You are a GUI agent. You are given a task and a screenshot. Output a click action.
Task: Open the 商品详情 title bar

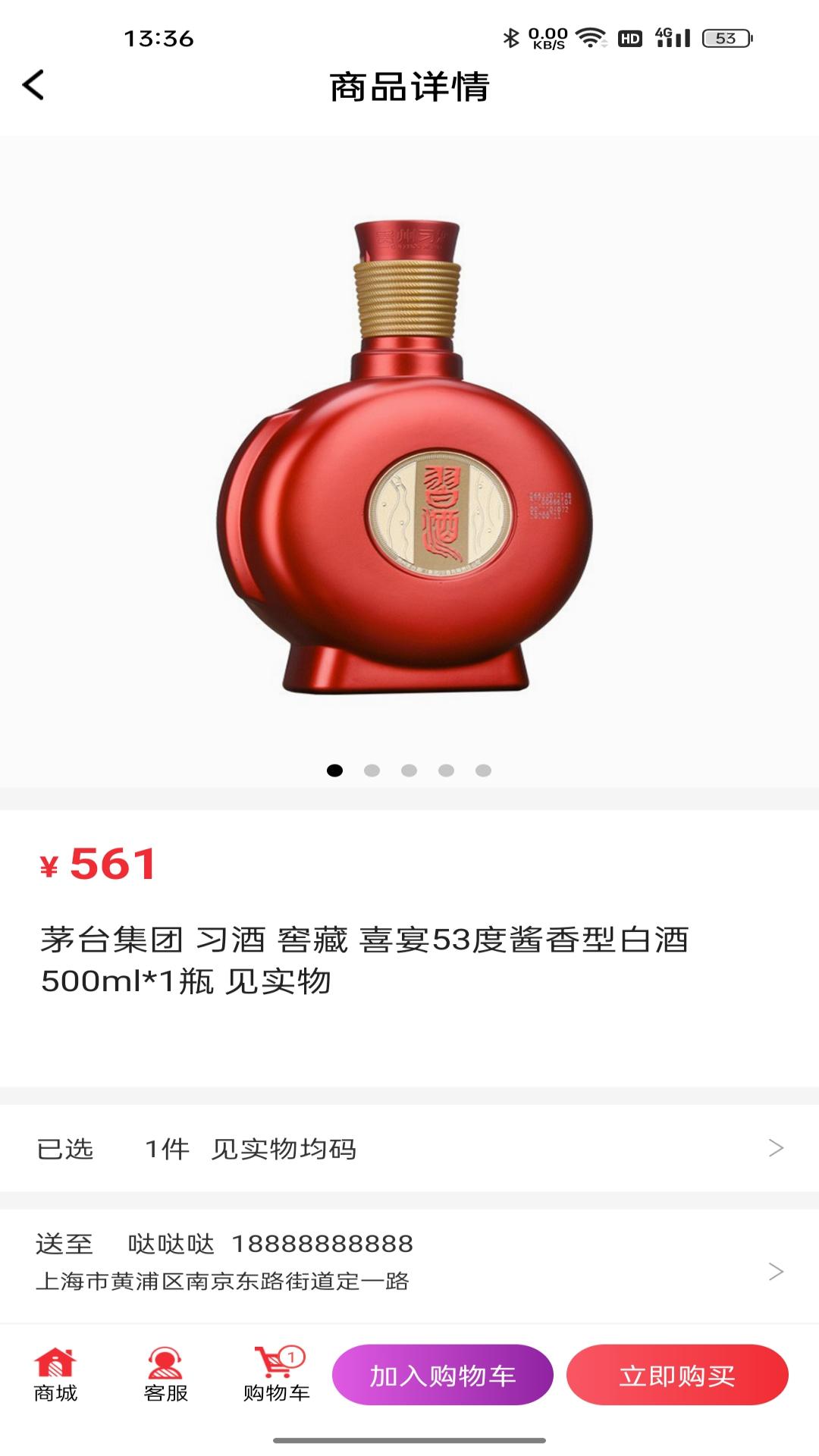click(409, 88)
